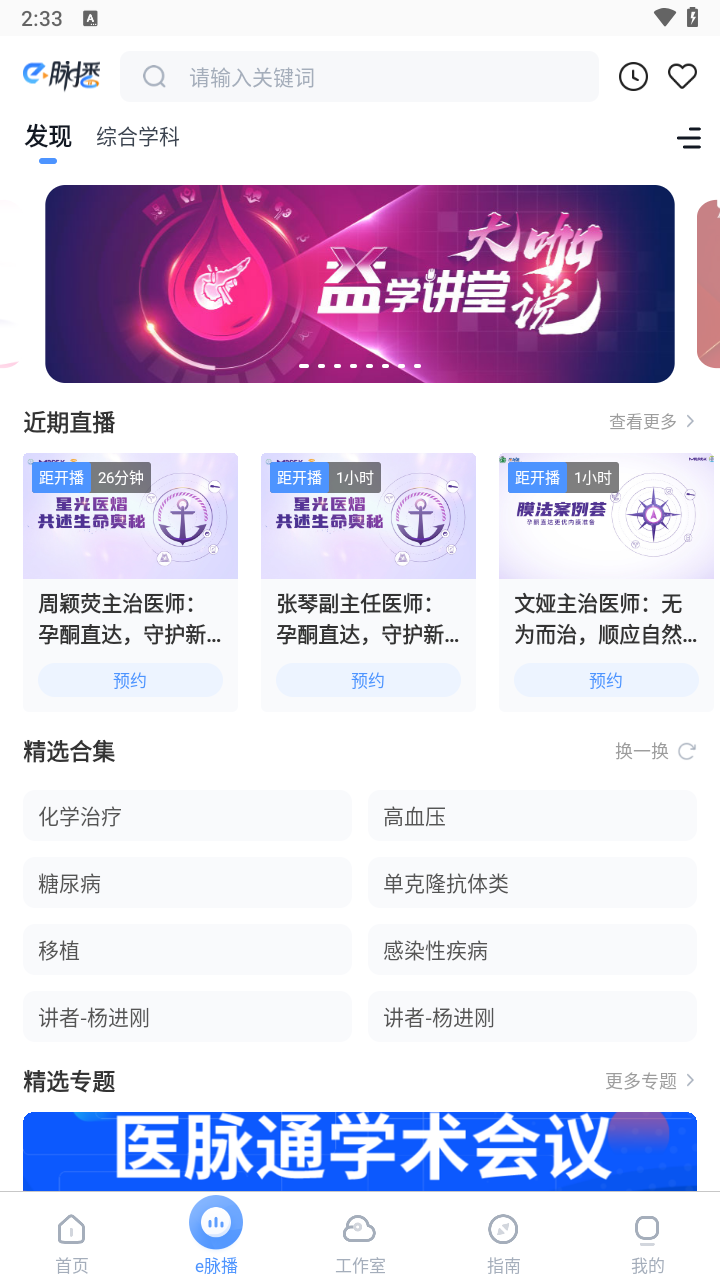Open the 单克隆抗体类 collection

[532, 883]
